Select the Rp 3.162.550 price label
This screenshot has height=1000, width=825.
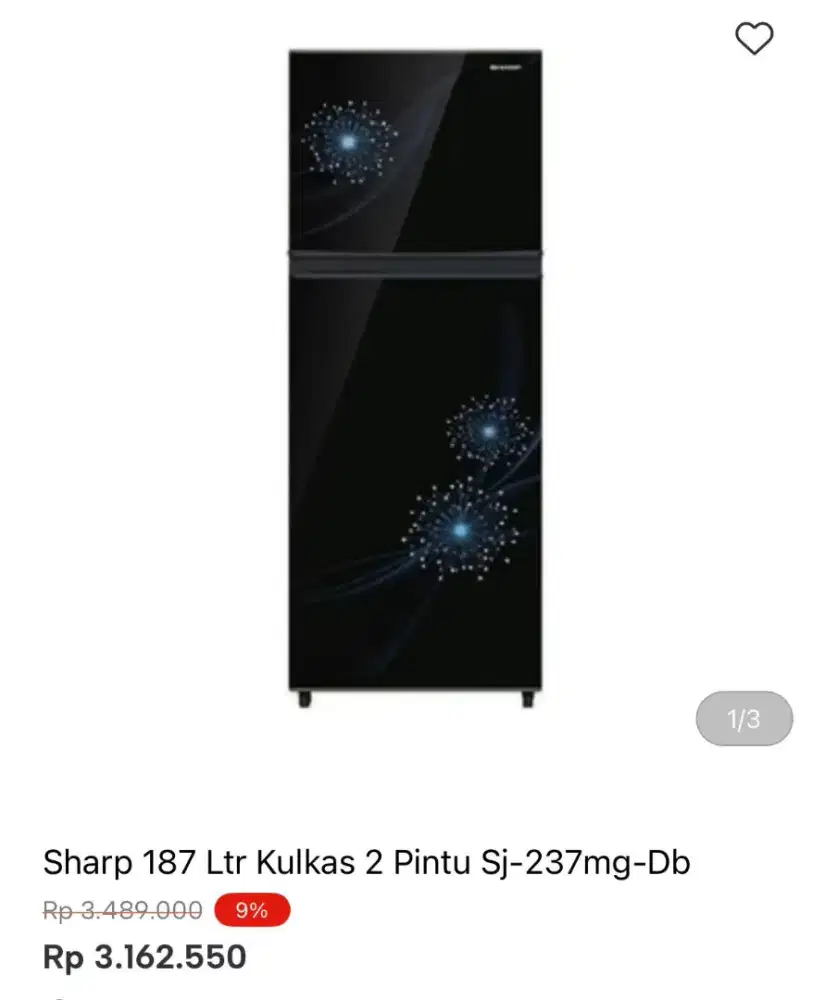coord(145,957)
